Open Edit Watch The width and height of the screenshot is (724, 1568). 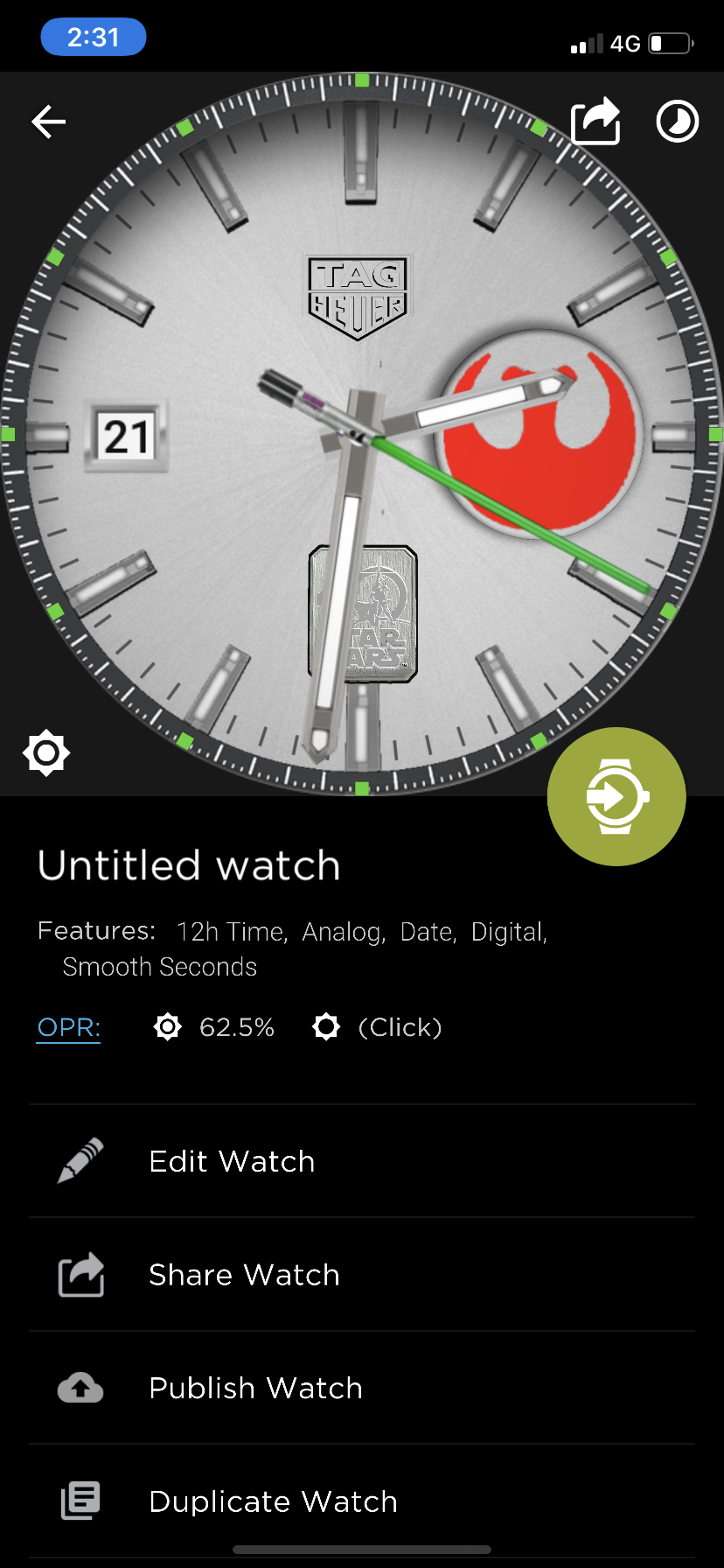[362, 1161]
